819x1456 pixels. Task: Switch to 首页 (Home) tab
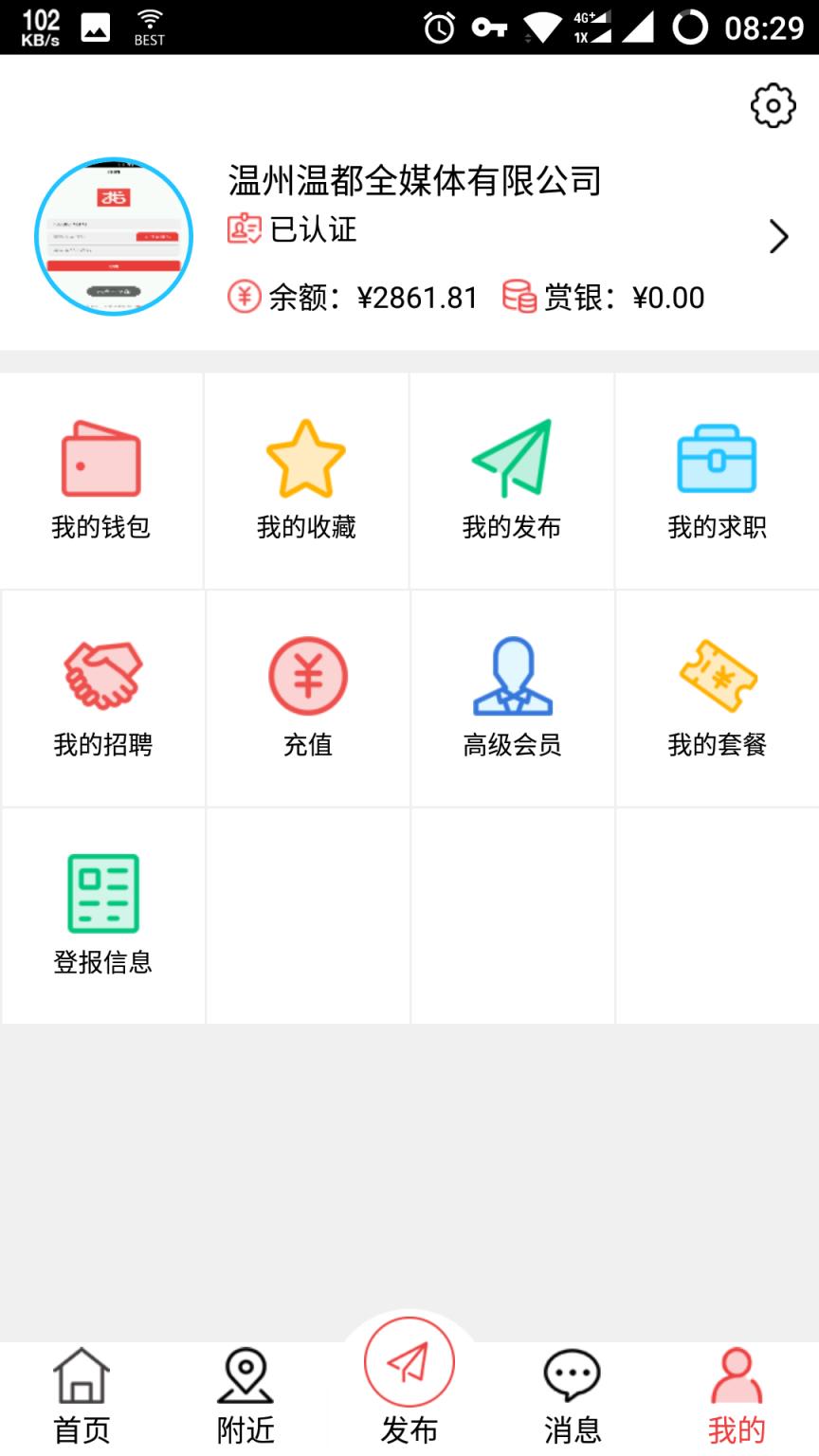pos(82,1395)
